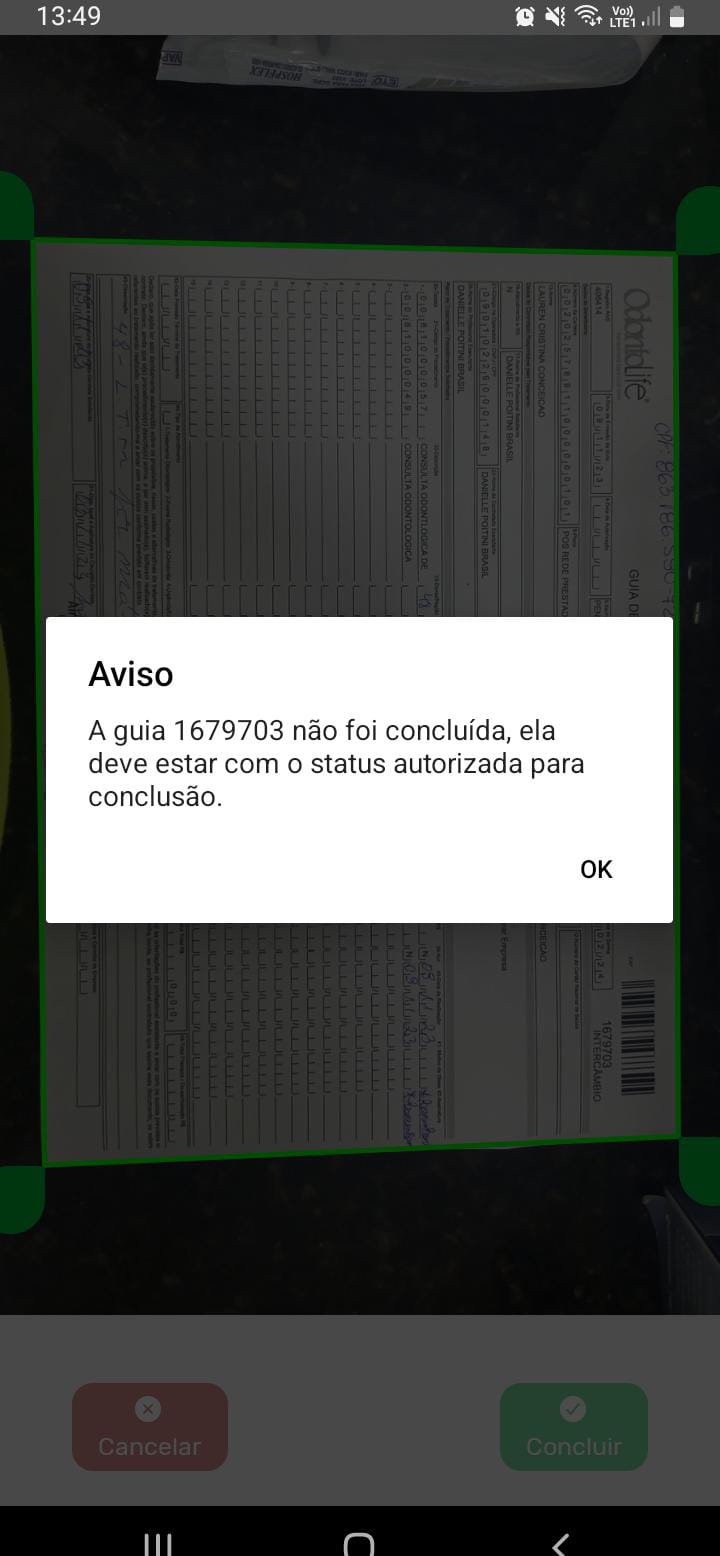720x1556 pixels.
Task: Go back using the system back button
Action: pyautogui.click(x=561, y=1542)
